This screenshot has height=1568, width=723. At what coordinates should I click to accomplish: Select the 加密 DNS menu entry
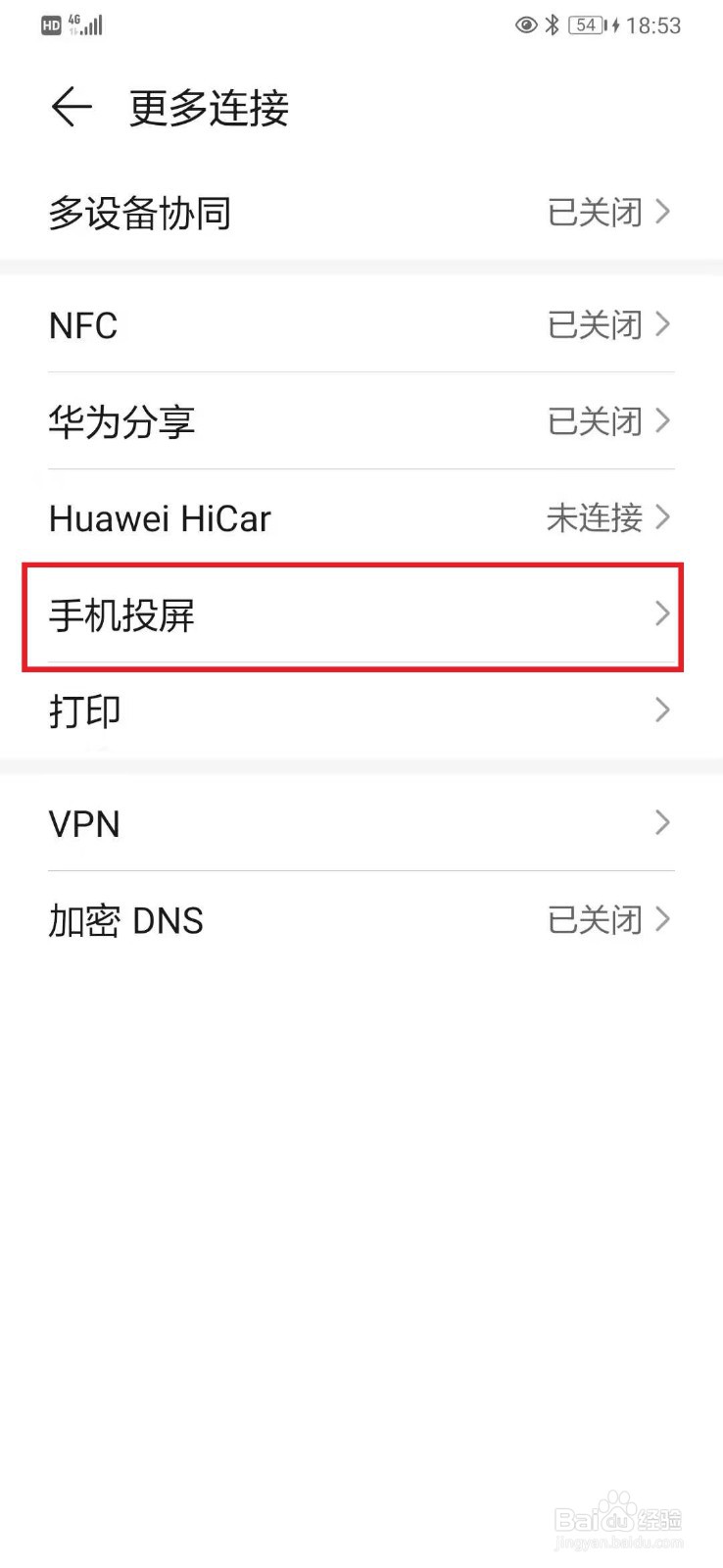361,919
